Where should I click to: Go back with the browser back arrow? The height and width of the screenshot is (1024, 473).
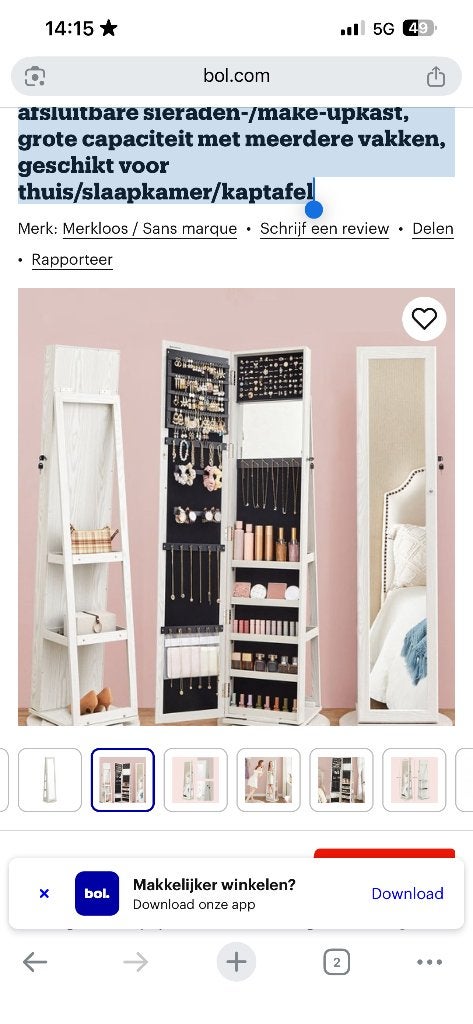(x=35, y=962)
